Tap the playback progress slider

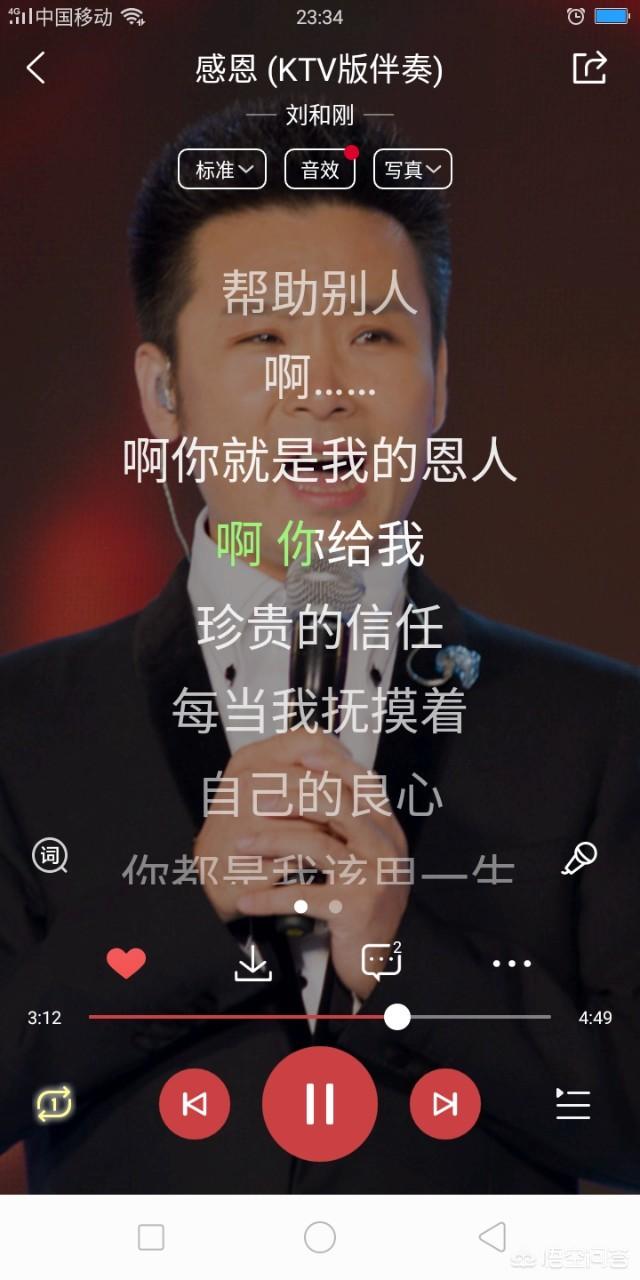397,1017
